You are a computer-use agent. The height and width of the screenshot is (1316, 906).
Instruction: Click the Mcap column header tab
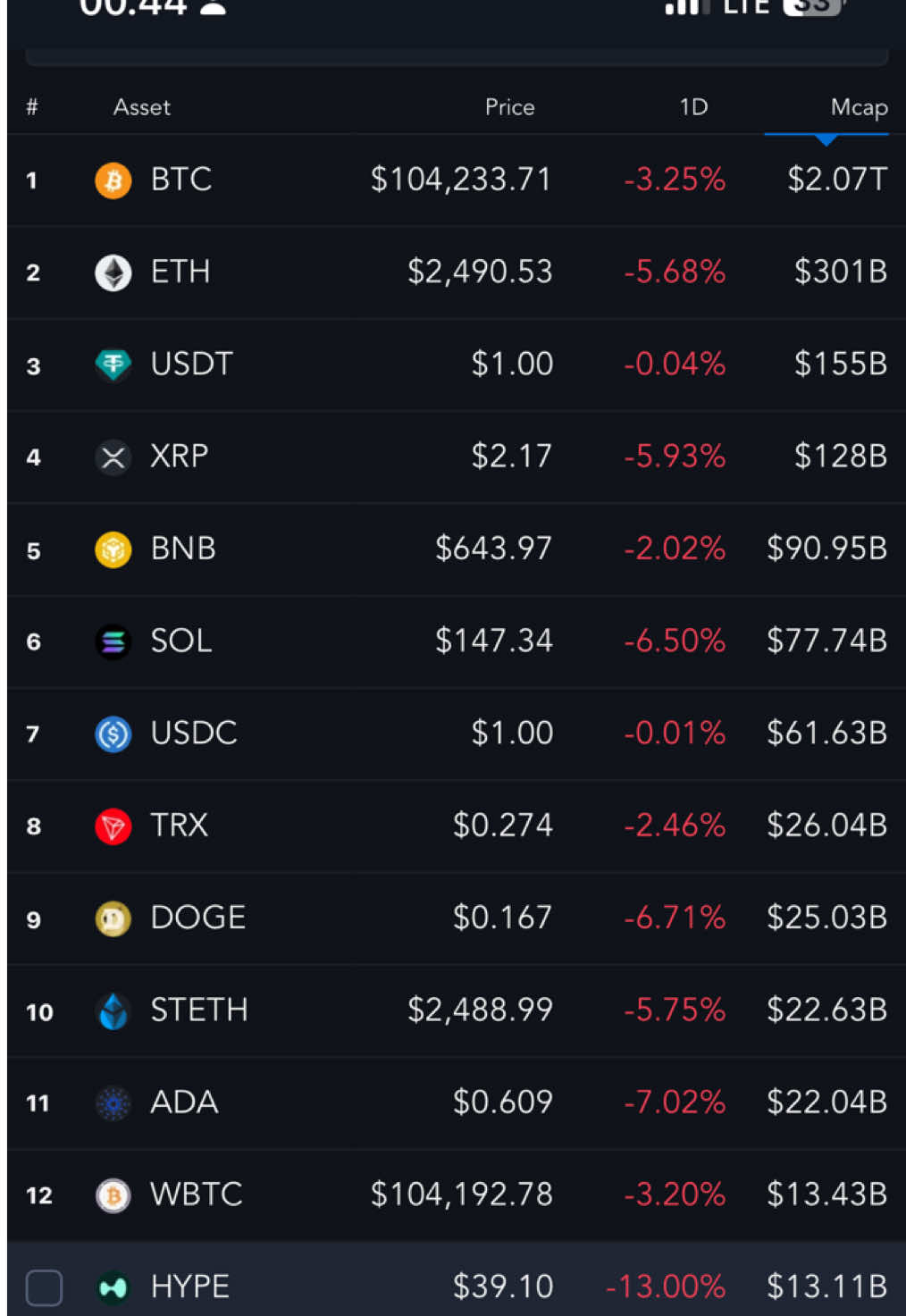859,106
